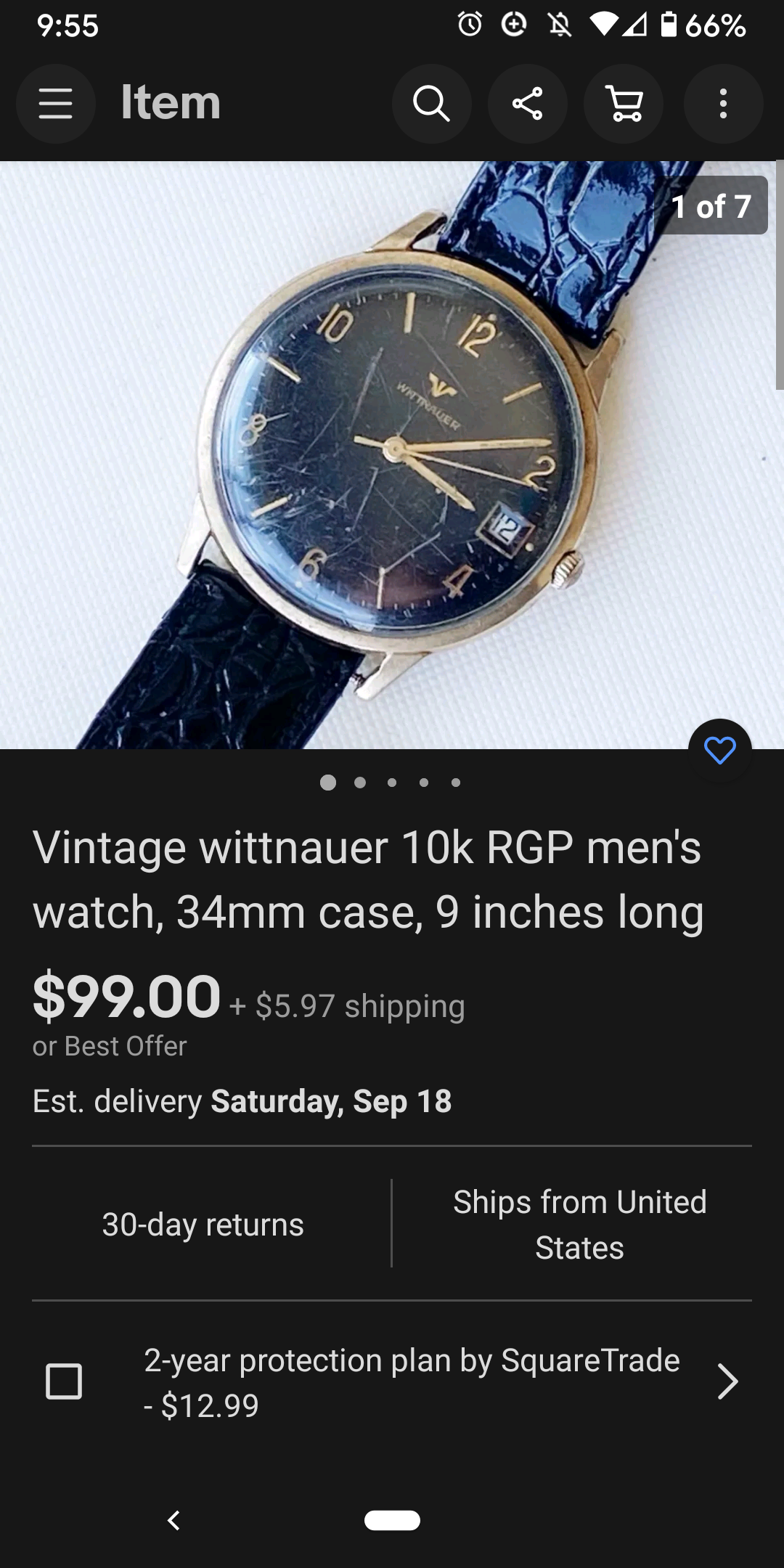
Task: Open the hamburger navigation menu
Action: click(x=56, y=104)
